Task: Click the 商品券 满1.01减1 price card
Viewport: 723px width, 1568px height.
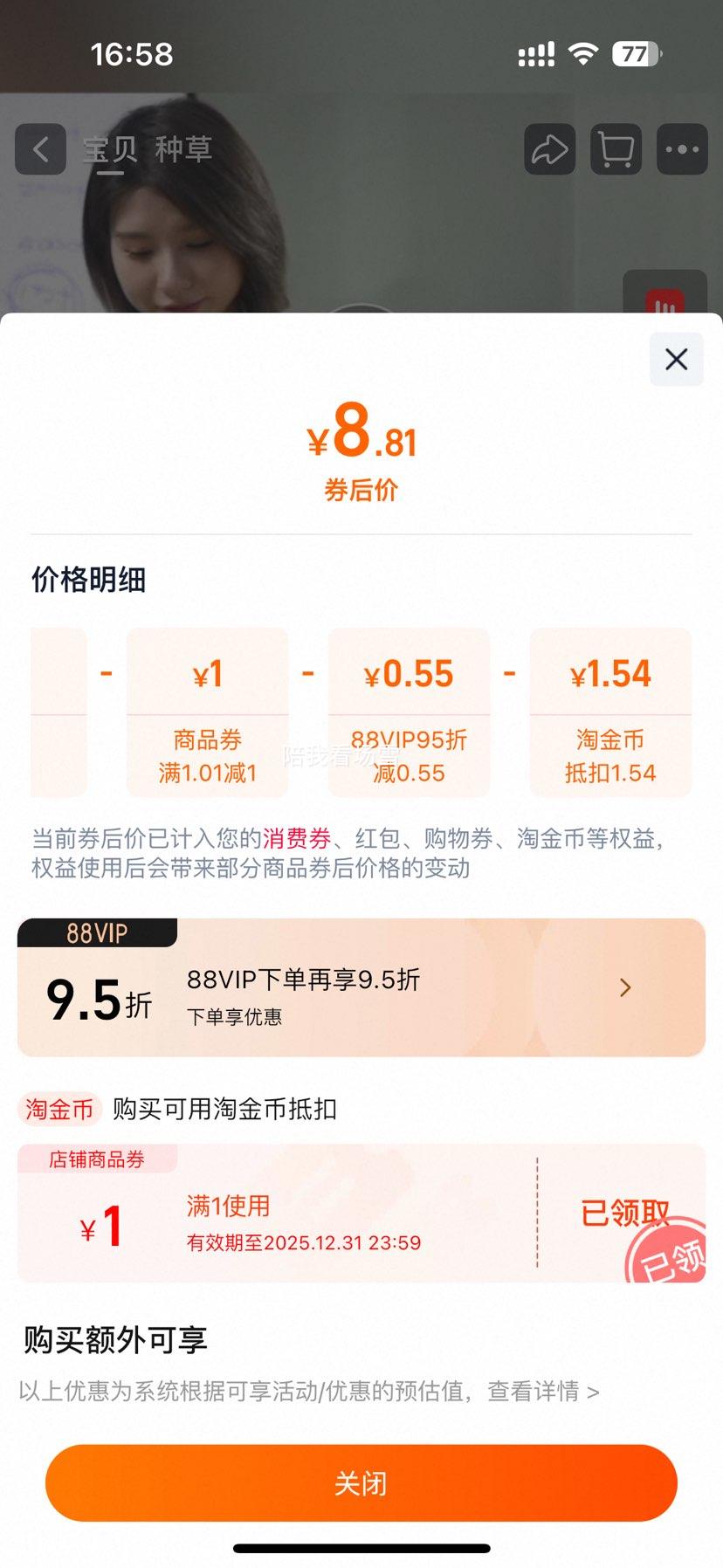Action: pyautogui.click(x=208, y=712)
